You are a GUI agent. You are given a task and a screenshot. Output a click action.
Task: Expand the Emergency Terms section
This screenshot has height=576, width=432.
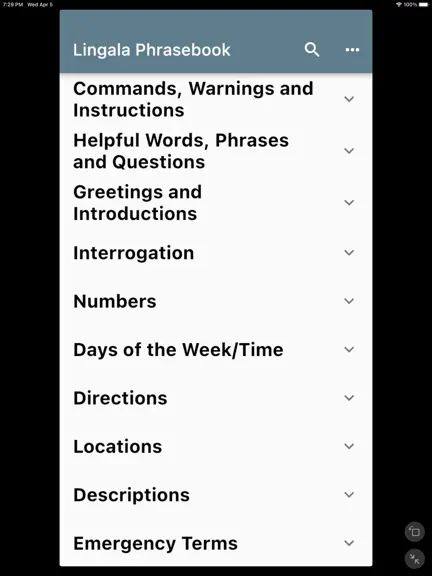point(216,543)
